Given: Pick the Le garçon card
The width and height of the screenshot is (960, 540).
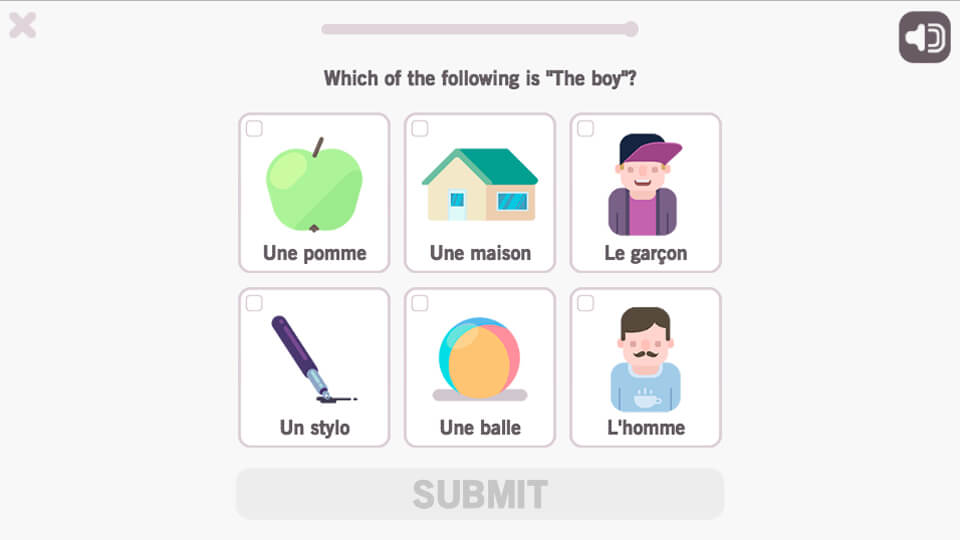Looking at the screenshot, I should click(645, 193).
